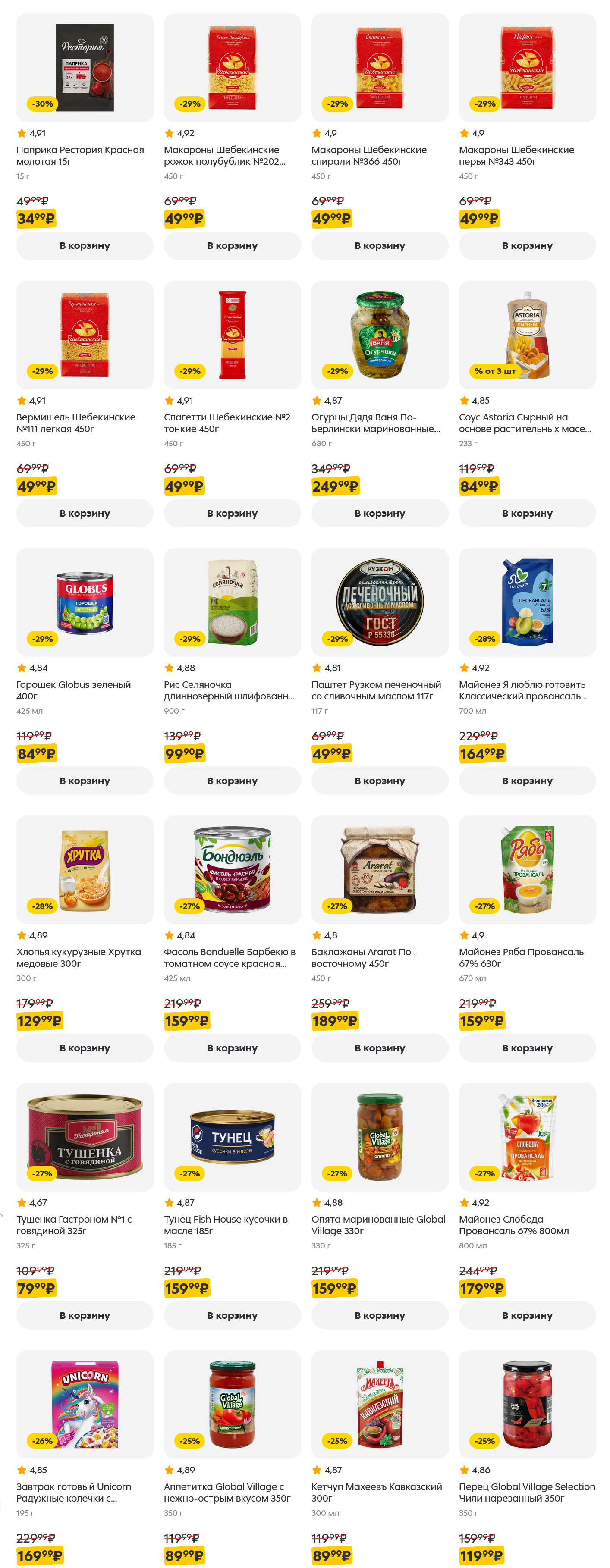The height and width of the screenshot is (1568, 610).
Task: Open Макароны Шебекинские перья product card
Action: tap(527, 68)
